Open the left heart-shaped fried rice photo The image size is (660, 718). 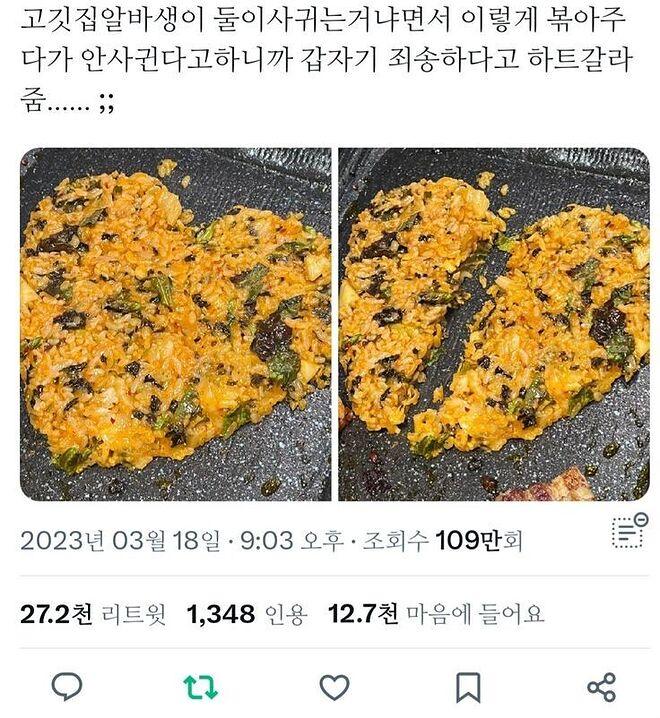pos(175,324)
